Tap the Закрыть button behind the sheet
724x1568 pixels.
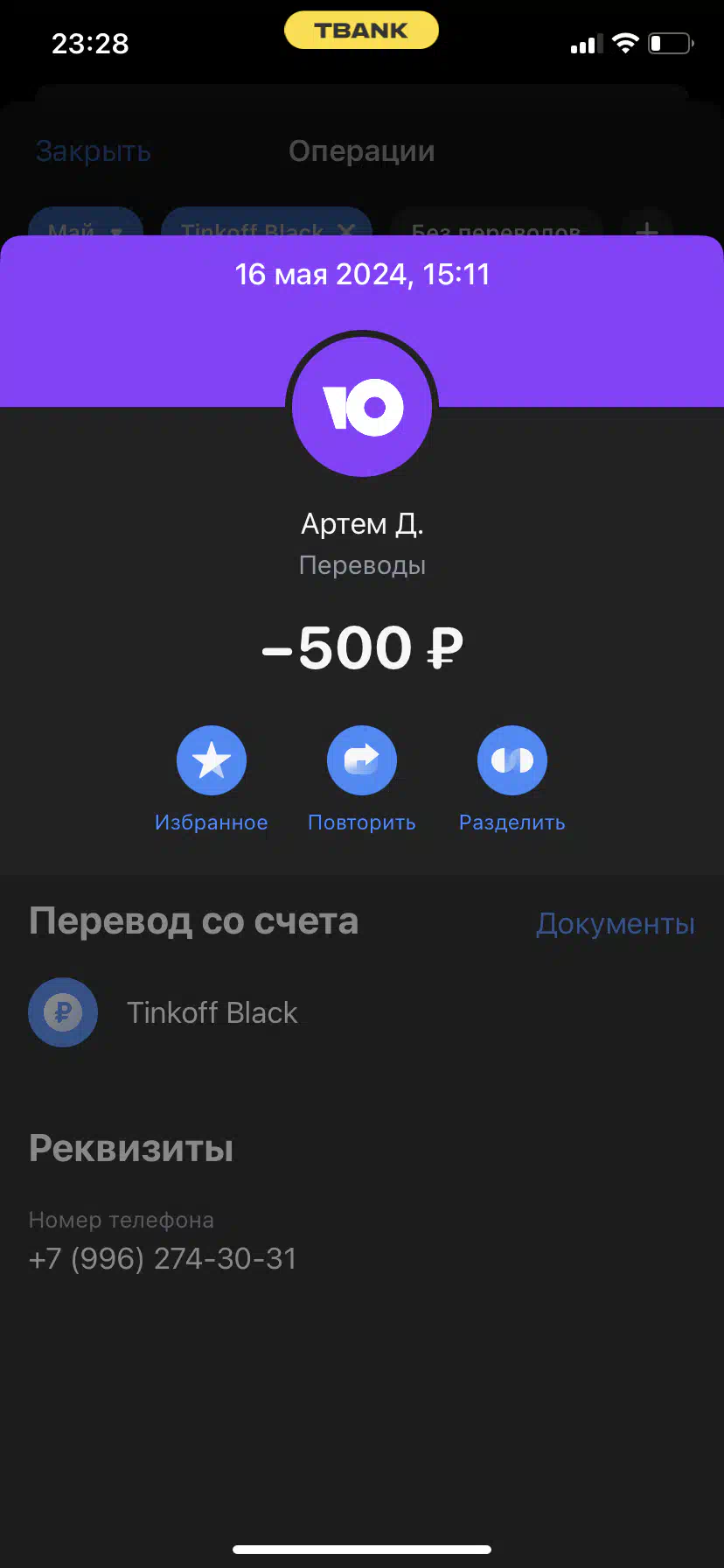point(94,151)
